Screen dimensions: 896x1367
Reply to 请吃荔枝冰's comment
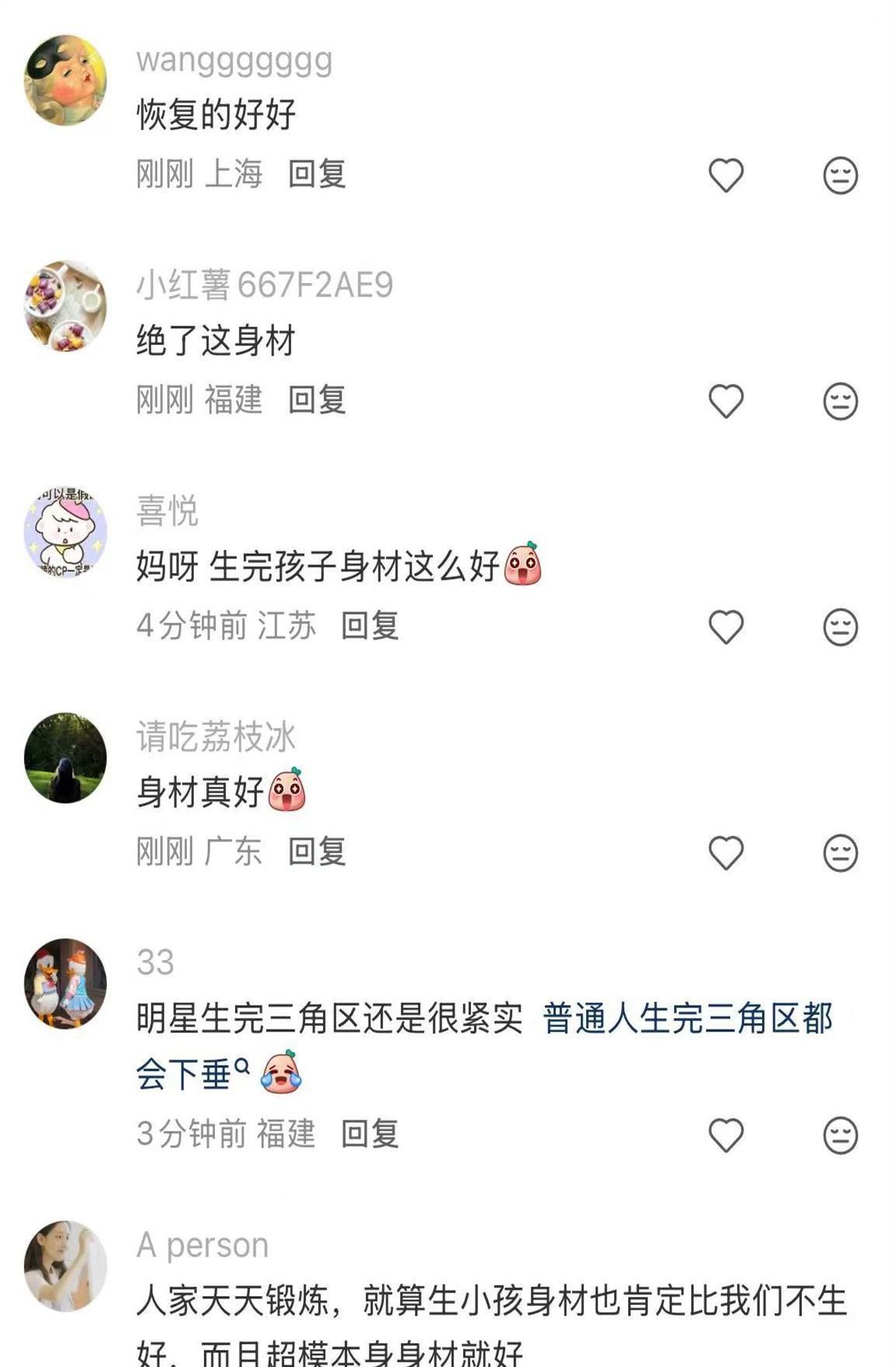[x=317, y=851]
